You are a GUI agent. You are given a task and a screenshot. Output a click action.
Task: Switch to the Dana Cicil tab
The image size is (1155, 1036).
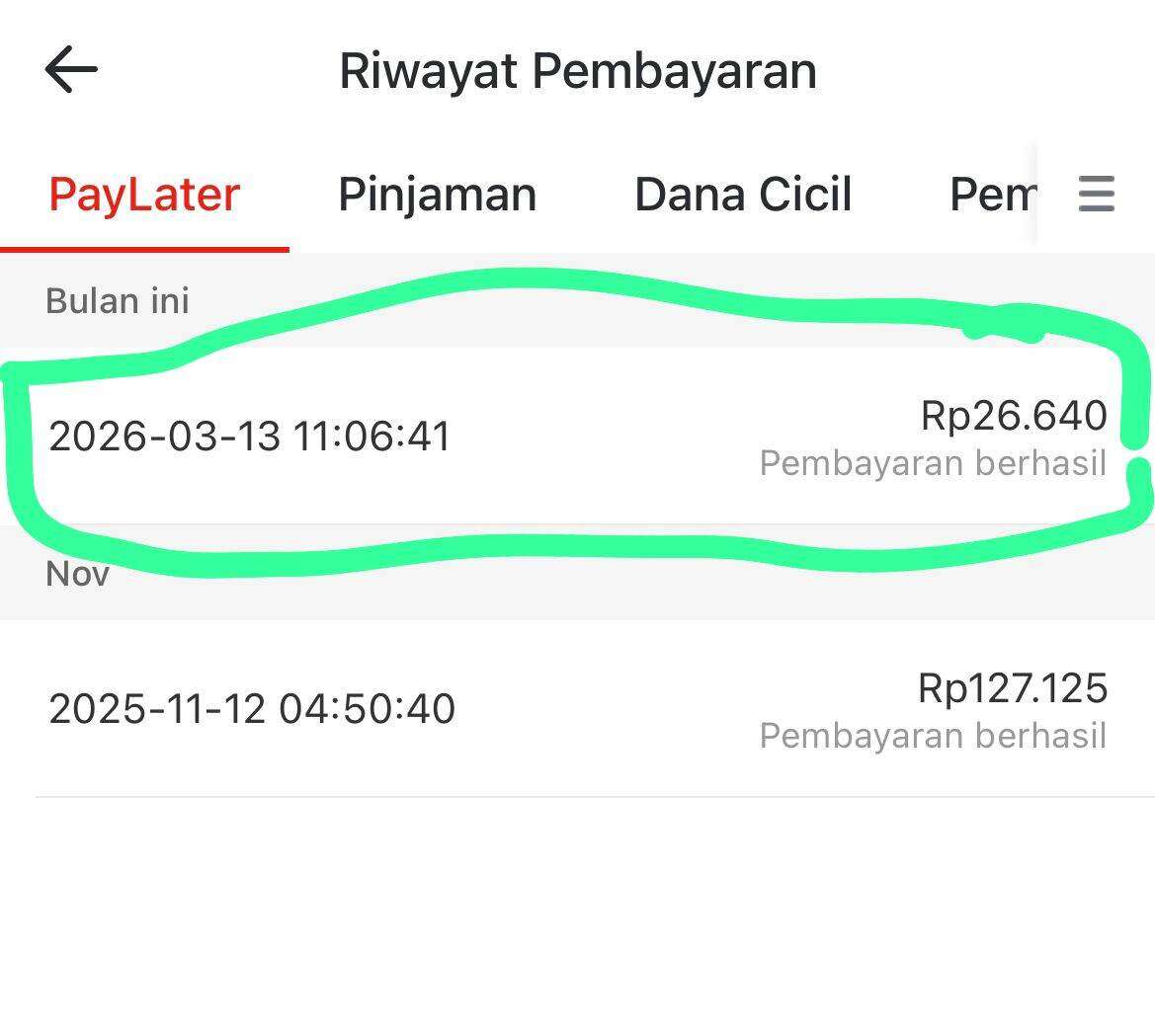743,195
